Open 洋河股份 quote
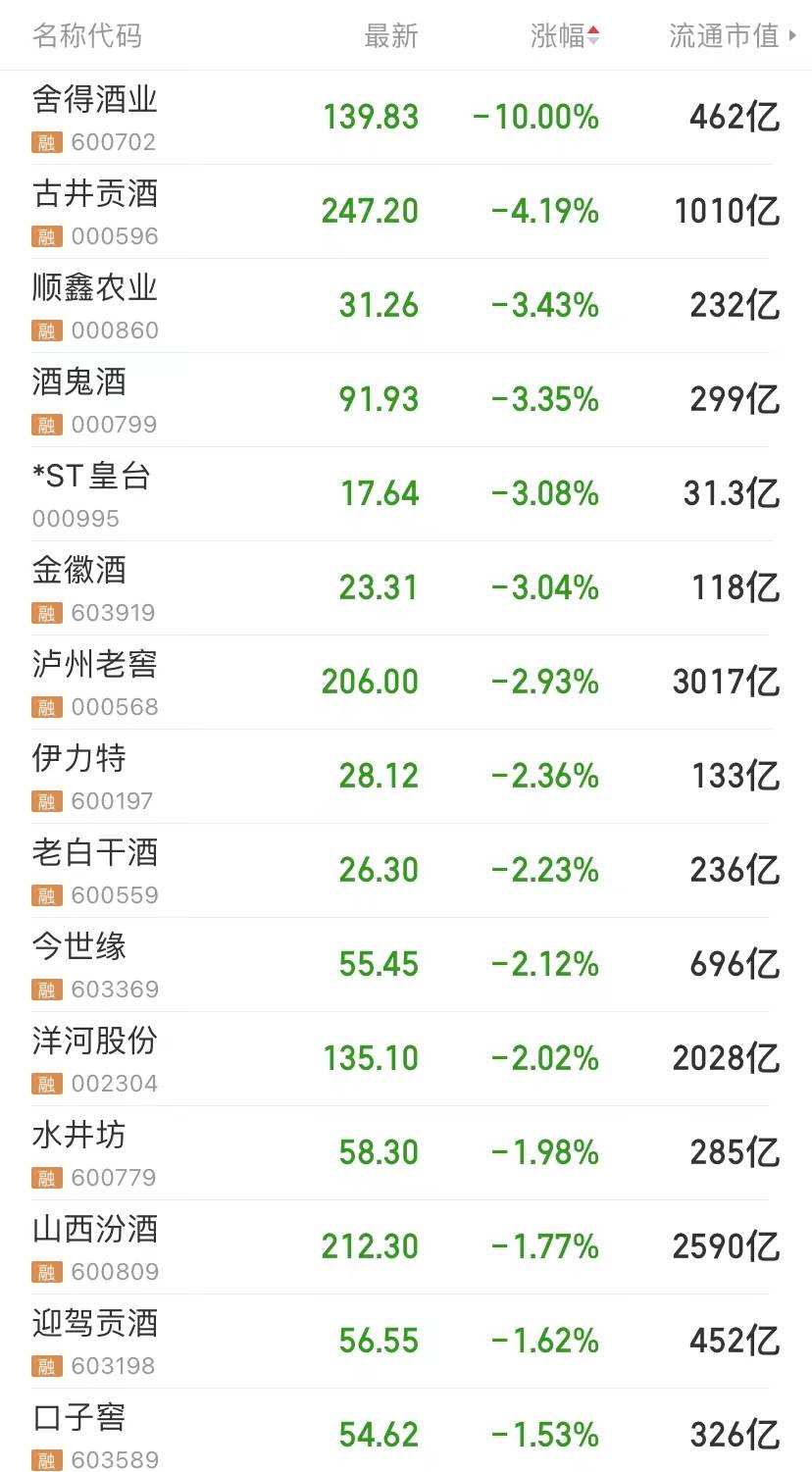The height and width of the screenshot is (1472, 812). (406, 1059)
